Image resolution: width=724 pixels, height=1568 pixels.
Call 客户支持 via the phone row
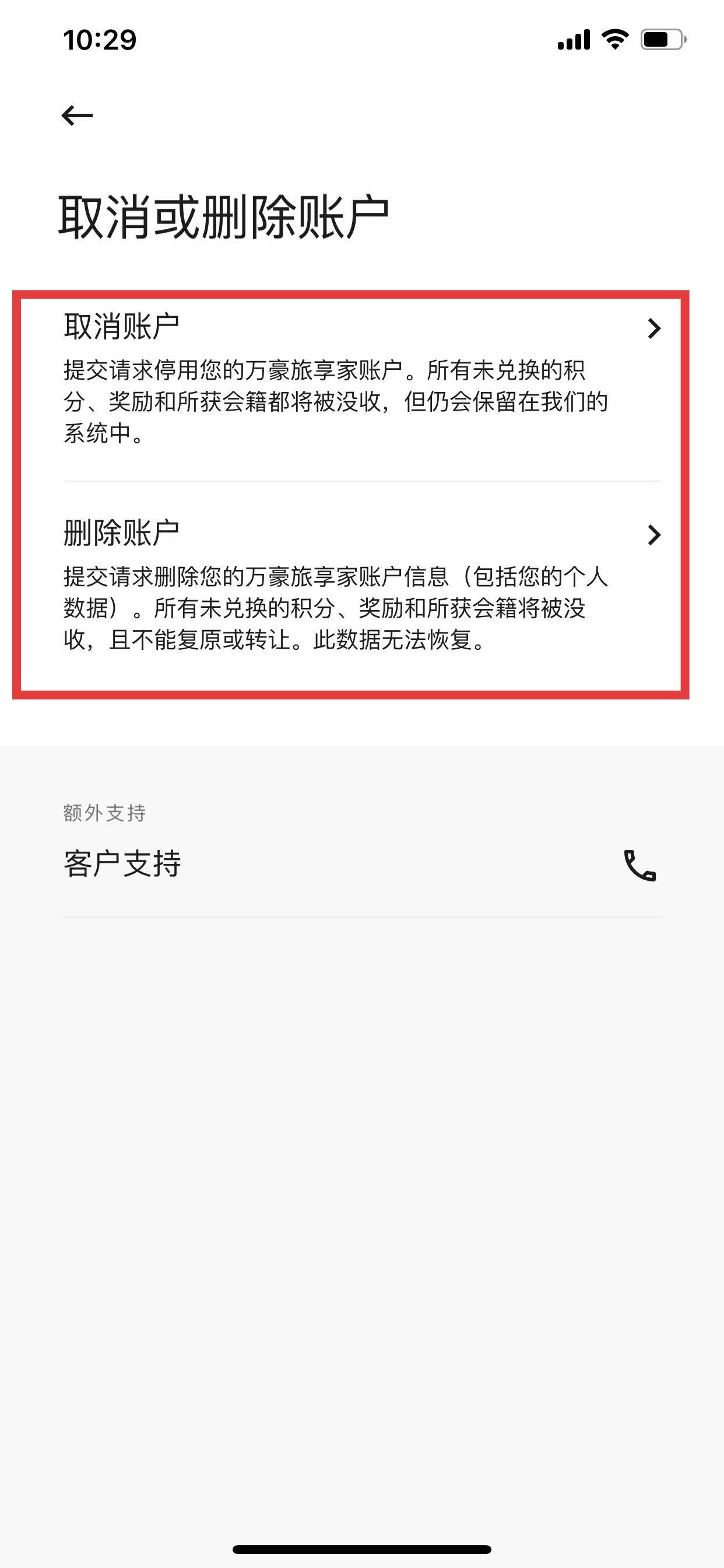pyautogui.click(x=361, y=864)
